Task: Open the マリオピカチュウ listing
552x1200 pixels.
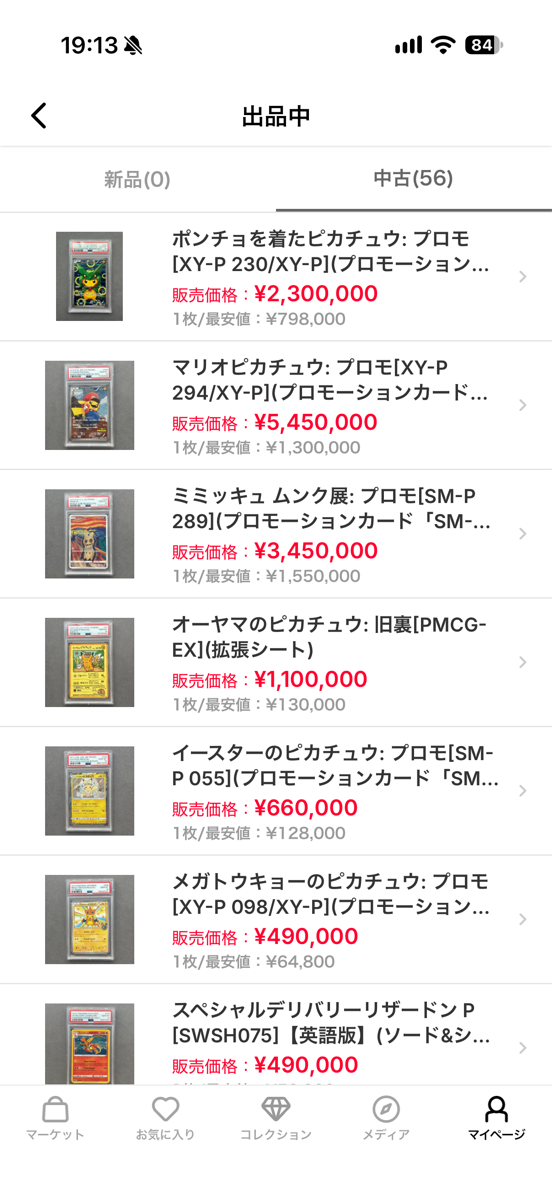Action: [276, 405]
